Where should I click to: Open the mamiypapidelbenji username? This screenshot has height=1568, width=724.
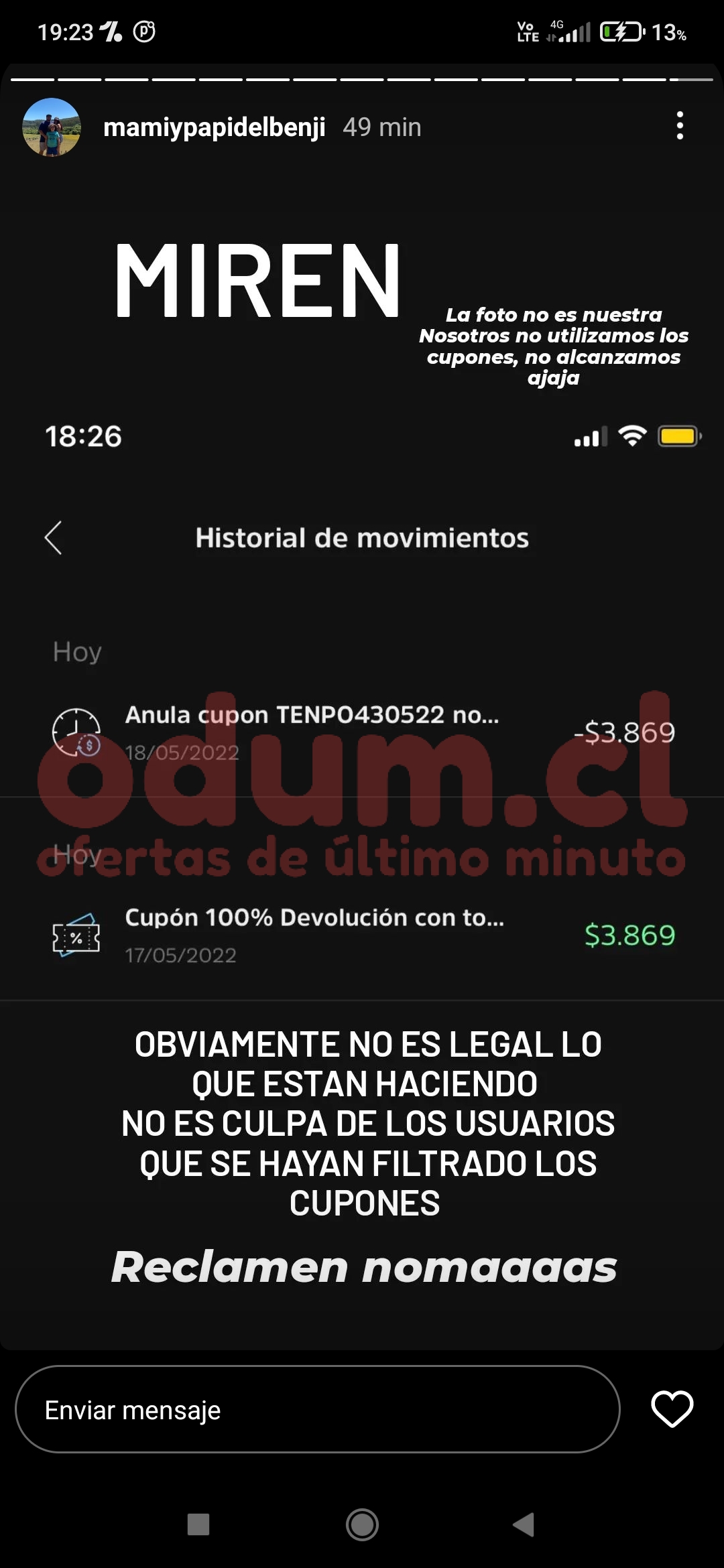click(214, 127)
